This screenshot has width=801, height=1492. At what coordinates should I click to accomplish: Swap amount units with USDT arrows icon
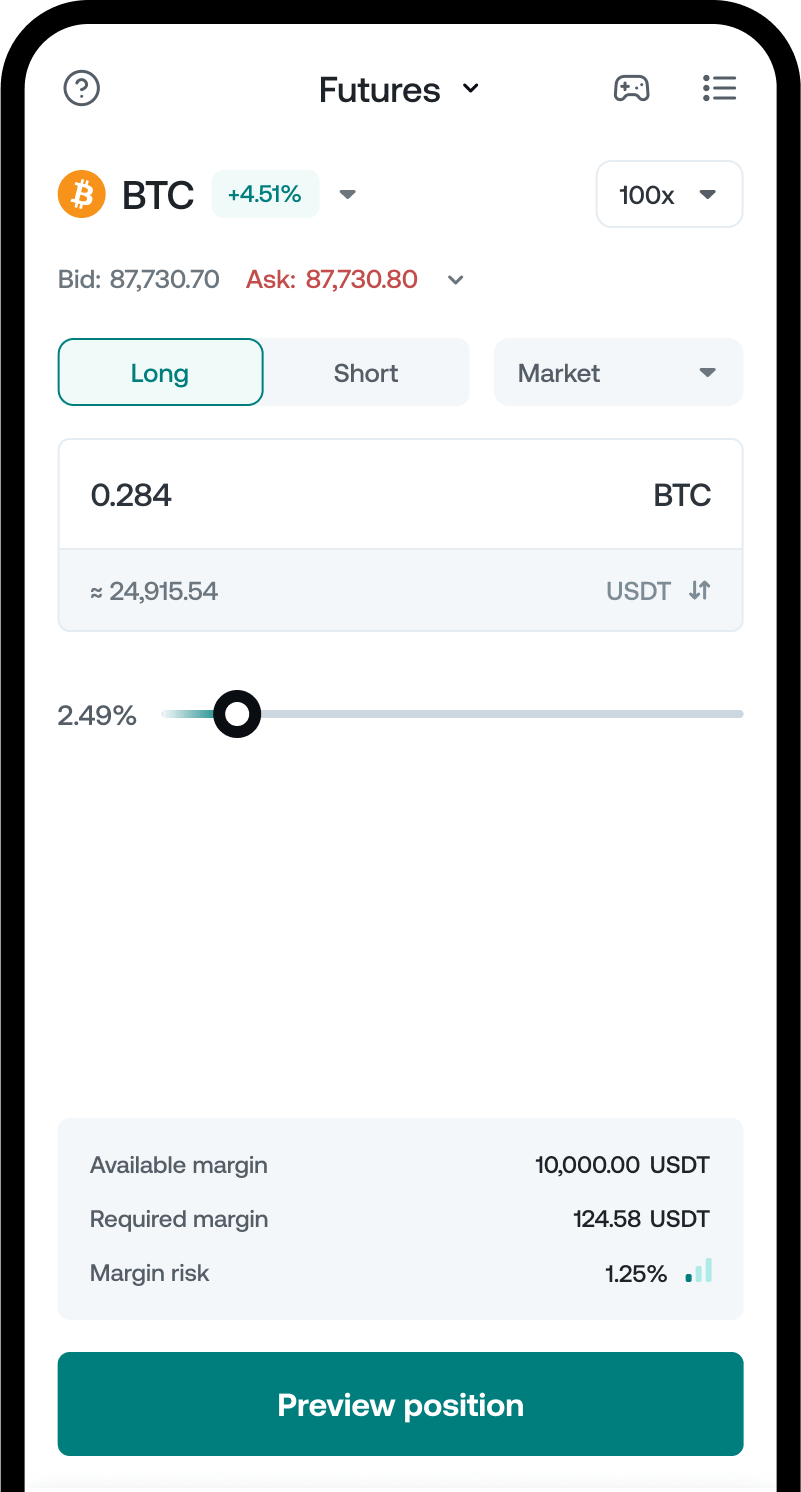tap(700, 591)
